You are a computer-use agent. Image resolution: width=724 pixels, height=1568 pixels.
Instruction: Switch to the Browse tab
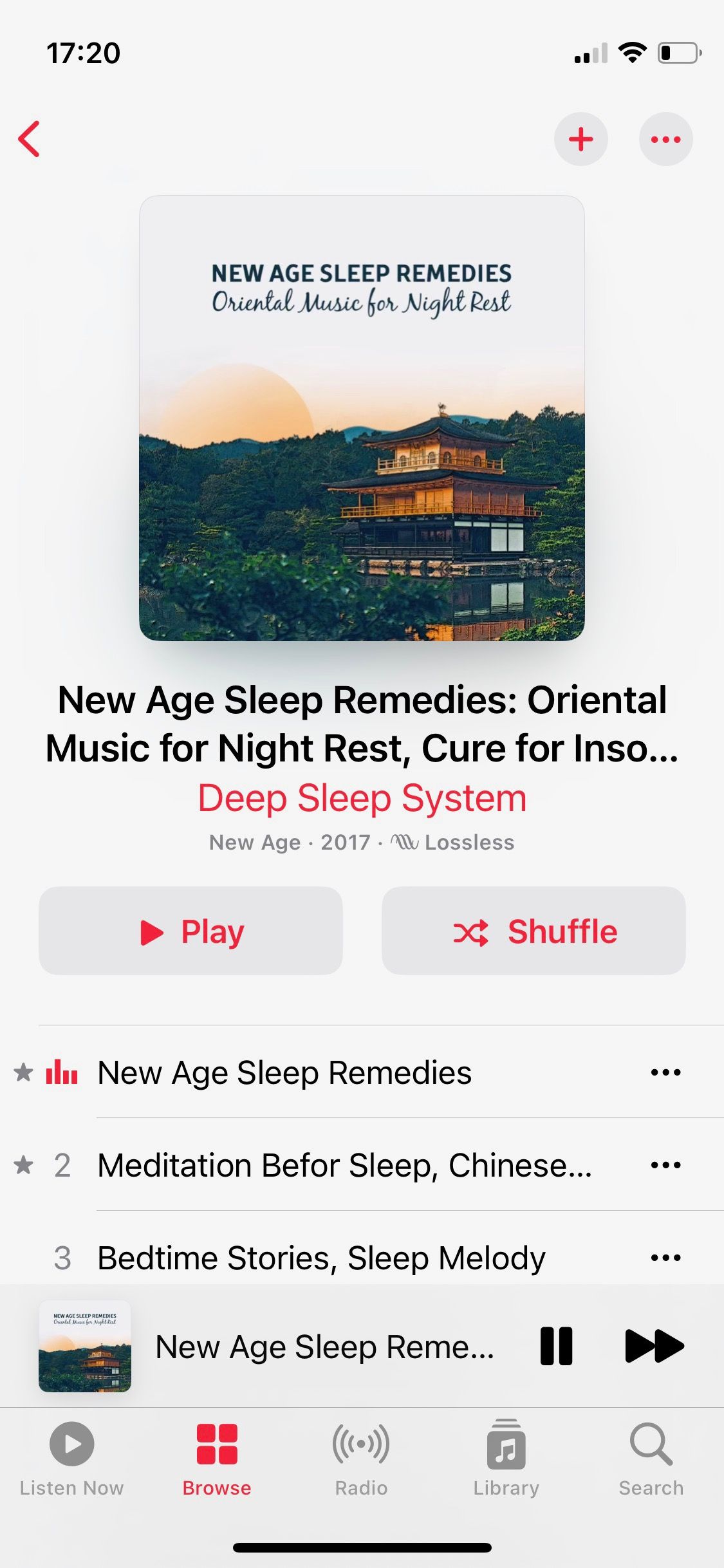pyautogui.click(x=218, y=1460)
